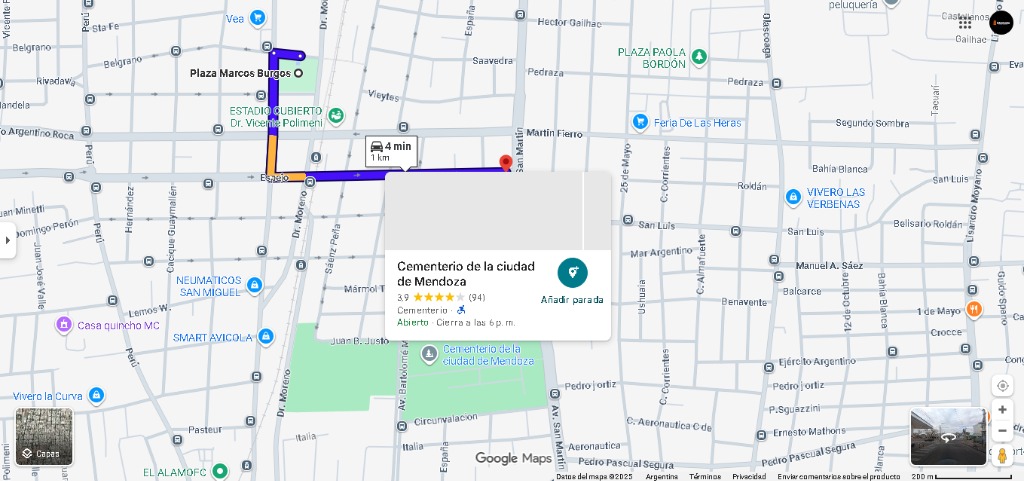1024x481 pixels.
Task: Select the Casa quincho MC marker
Action: point(64,325)
